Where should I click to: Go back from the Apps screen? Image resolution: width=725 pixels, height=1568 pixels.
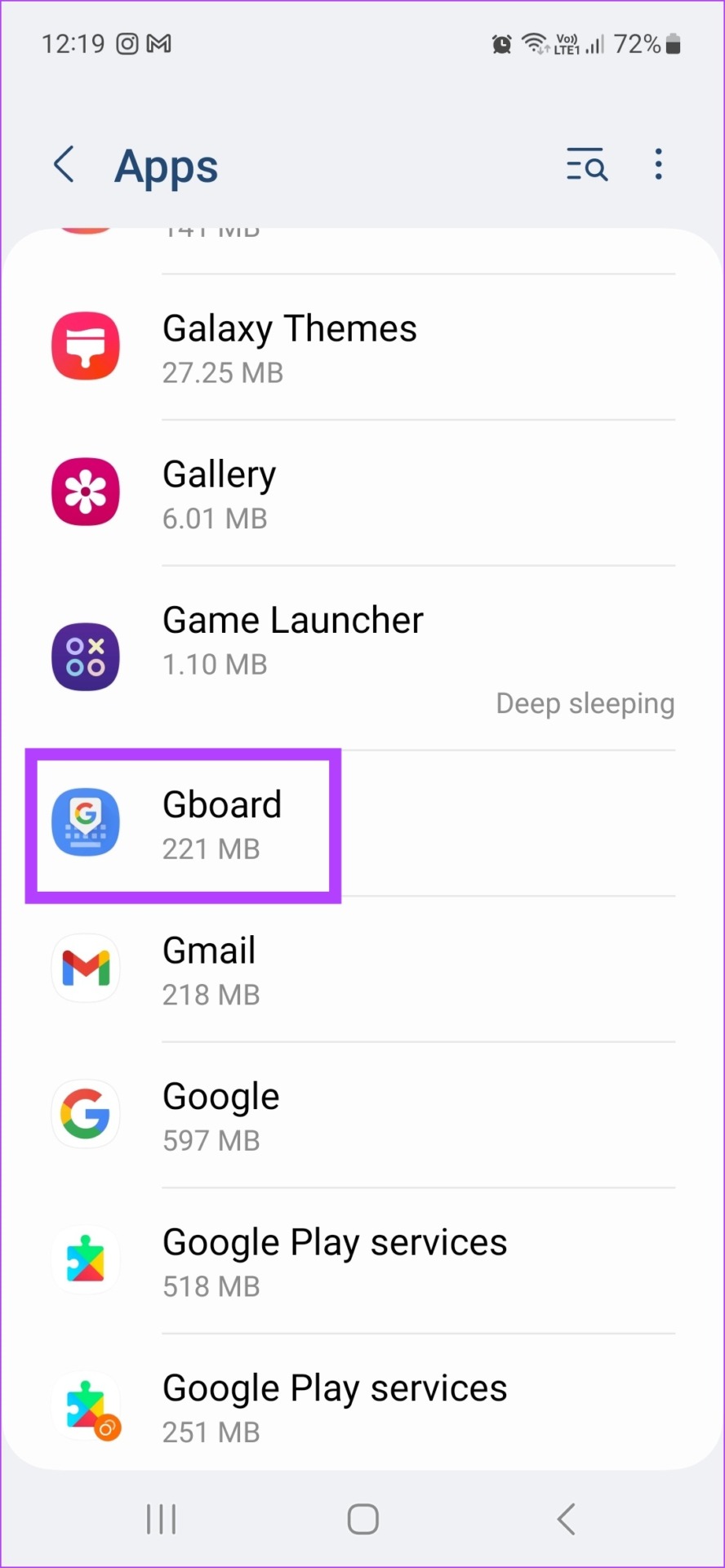[x=64, y=164]
